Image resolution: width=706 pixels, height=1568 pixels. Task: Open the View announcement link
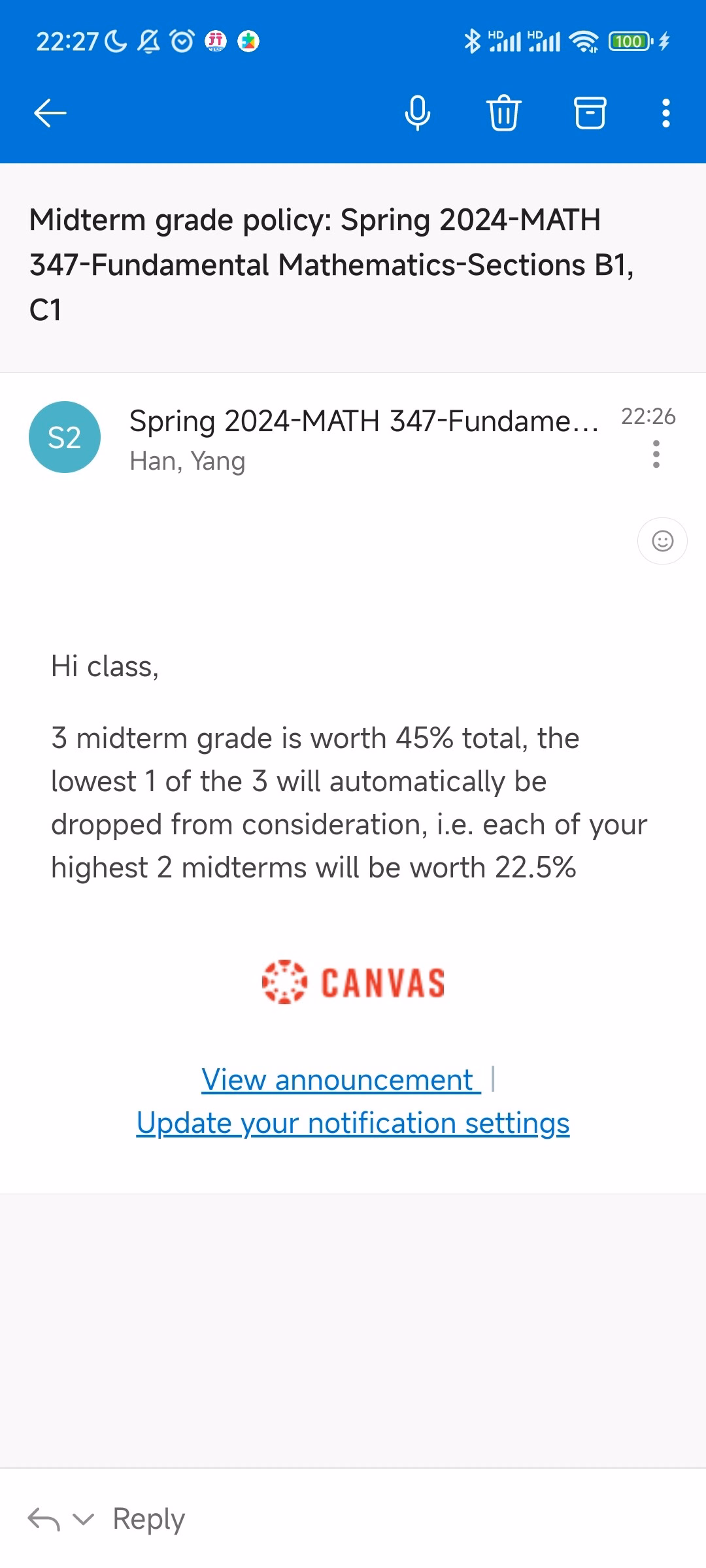341,1079
